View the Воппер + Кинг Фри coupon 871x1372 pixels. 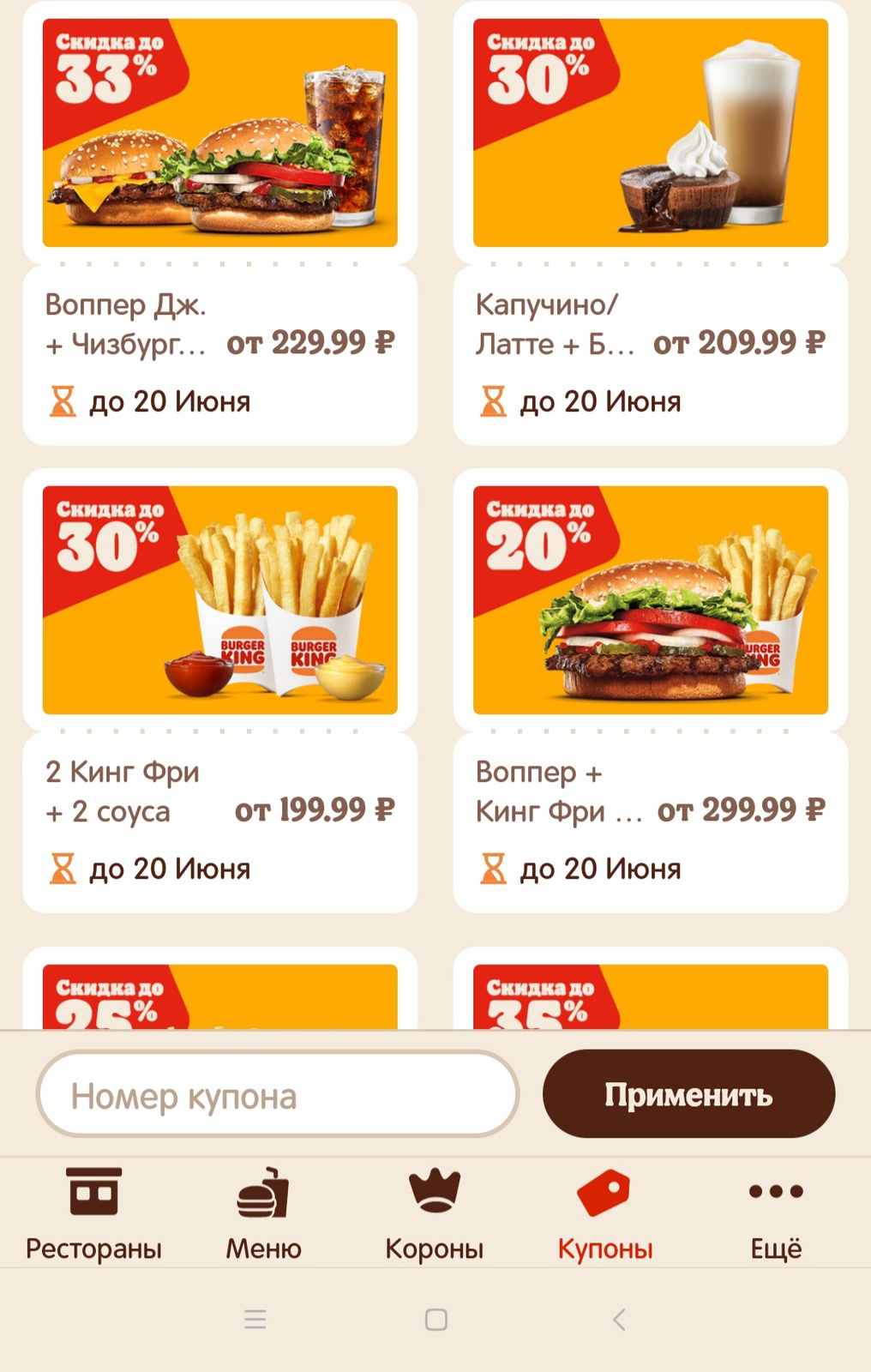pyautogui.click(x=650, y=690)
